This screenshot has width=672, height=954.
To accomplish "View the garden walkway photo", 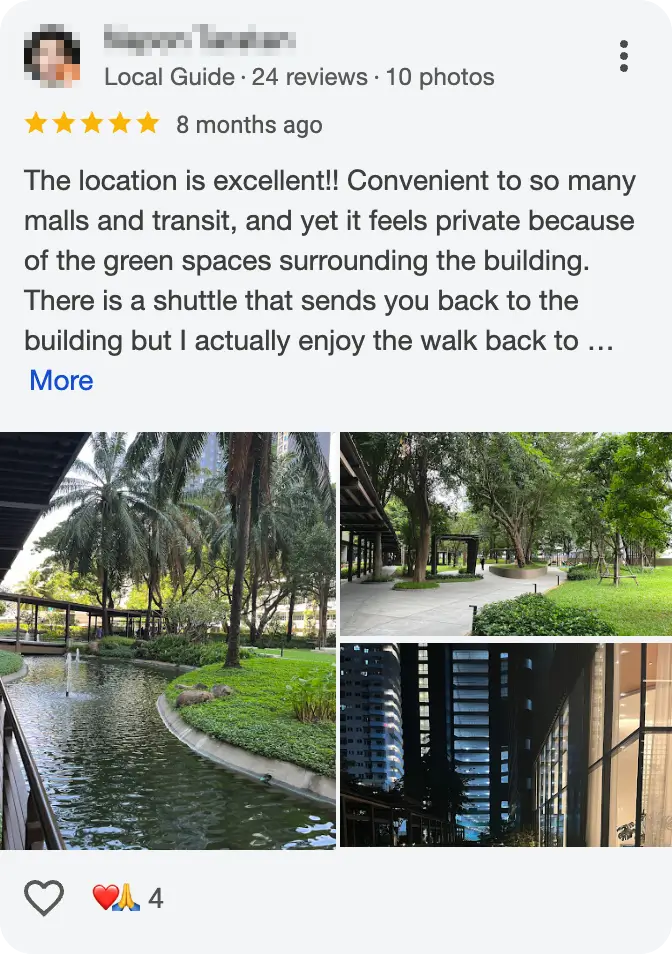I will (506, 534).
